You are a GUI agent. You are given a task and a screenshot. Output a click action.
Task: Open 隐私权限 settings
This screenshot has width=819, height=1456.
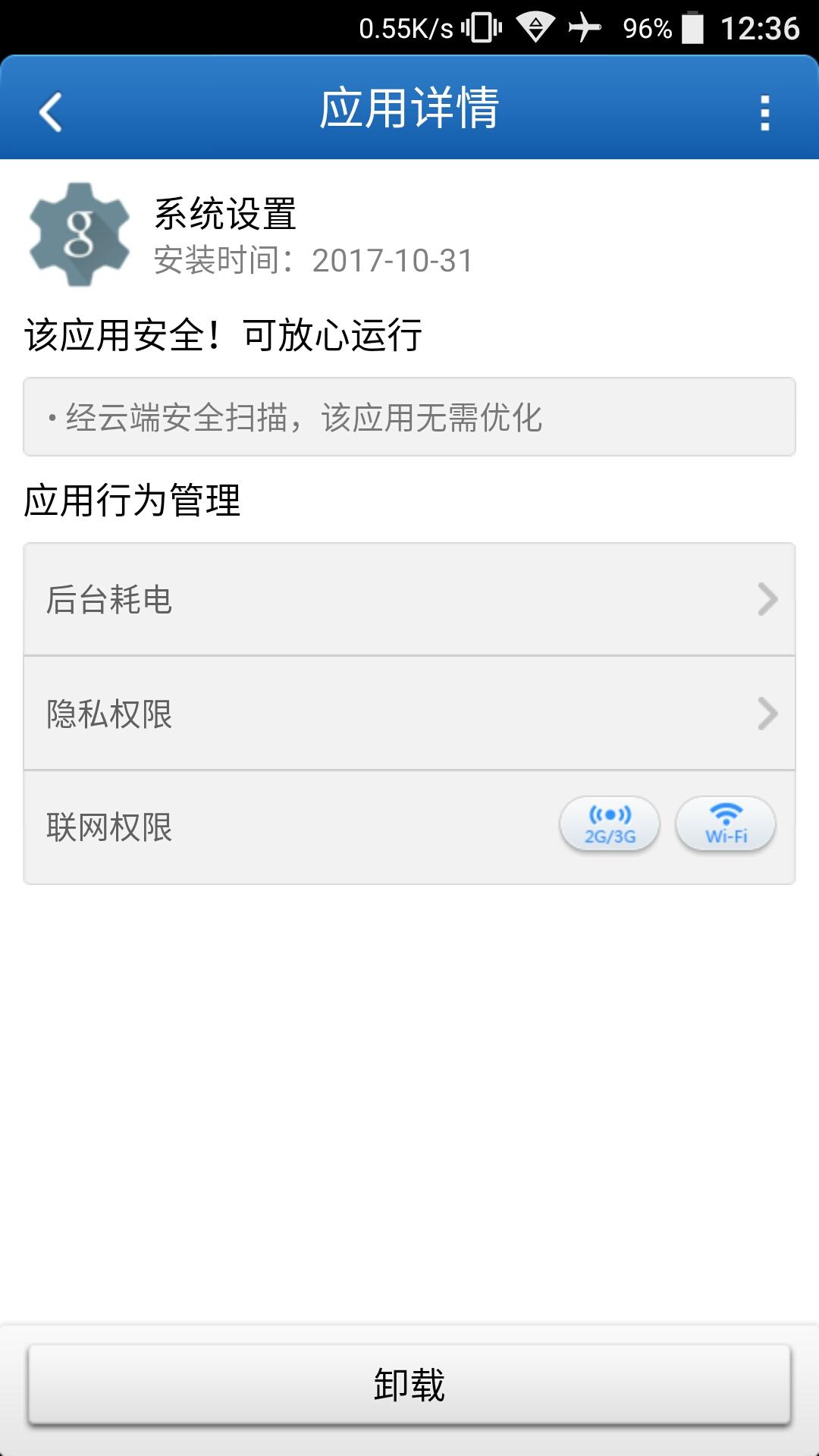[x=409, y=714]
